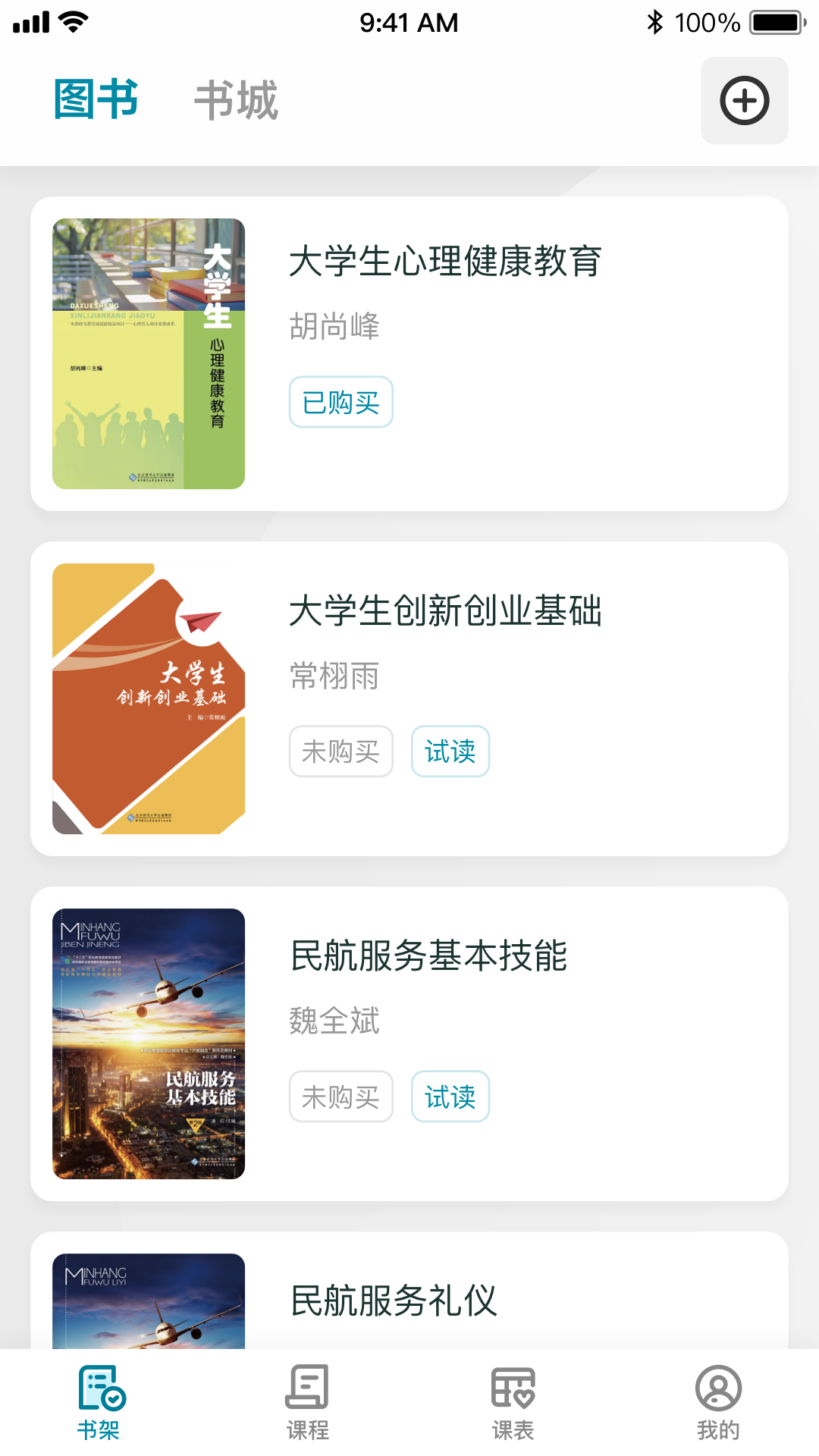Tap the 已购买 purchased label on 大学生心理健康教育
This screenshot has width=819, height=1456.
pos(340,403)
